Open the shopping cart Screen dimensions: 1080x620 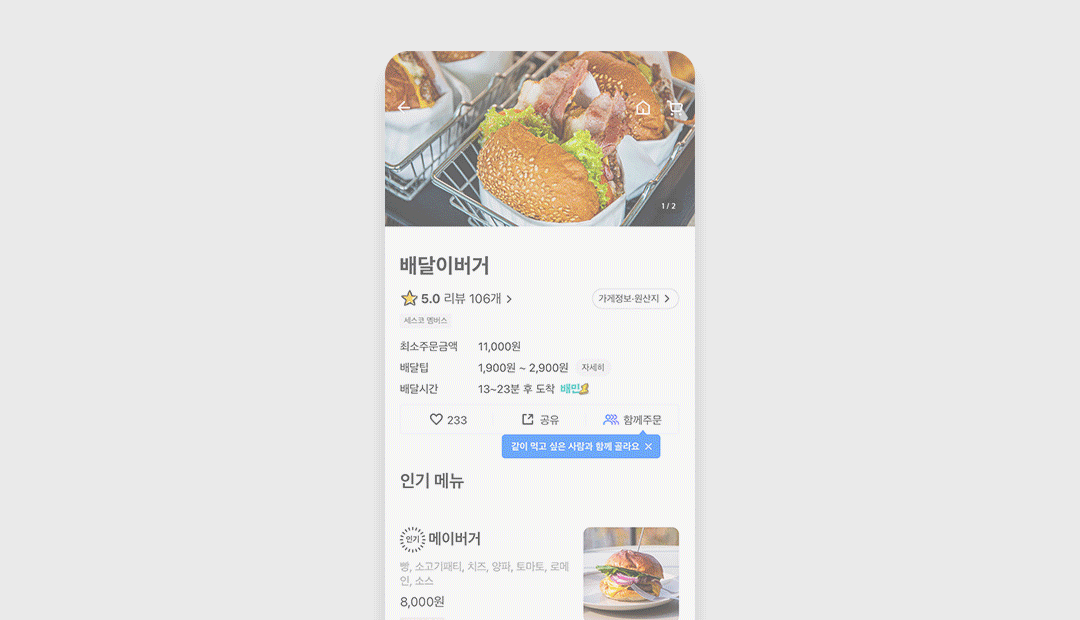(x=676, y=108)
